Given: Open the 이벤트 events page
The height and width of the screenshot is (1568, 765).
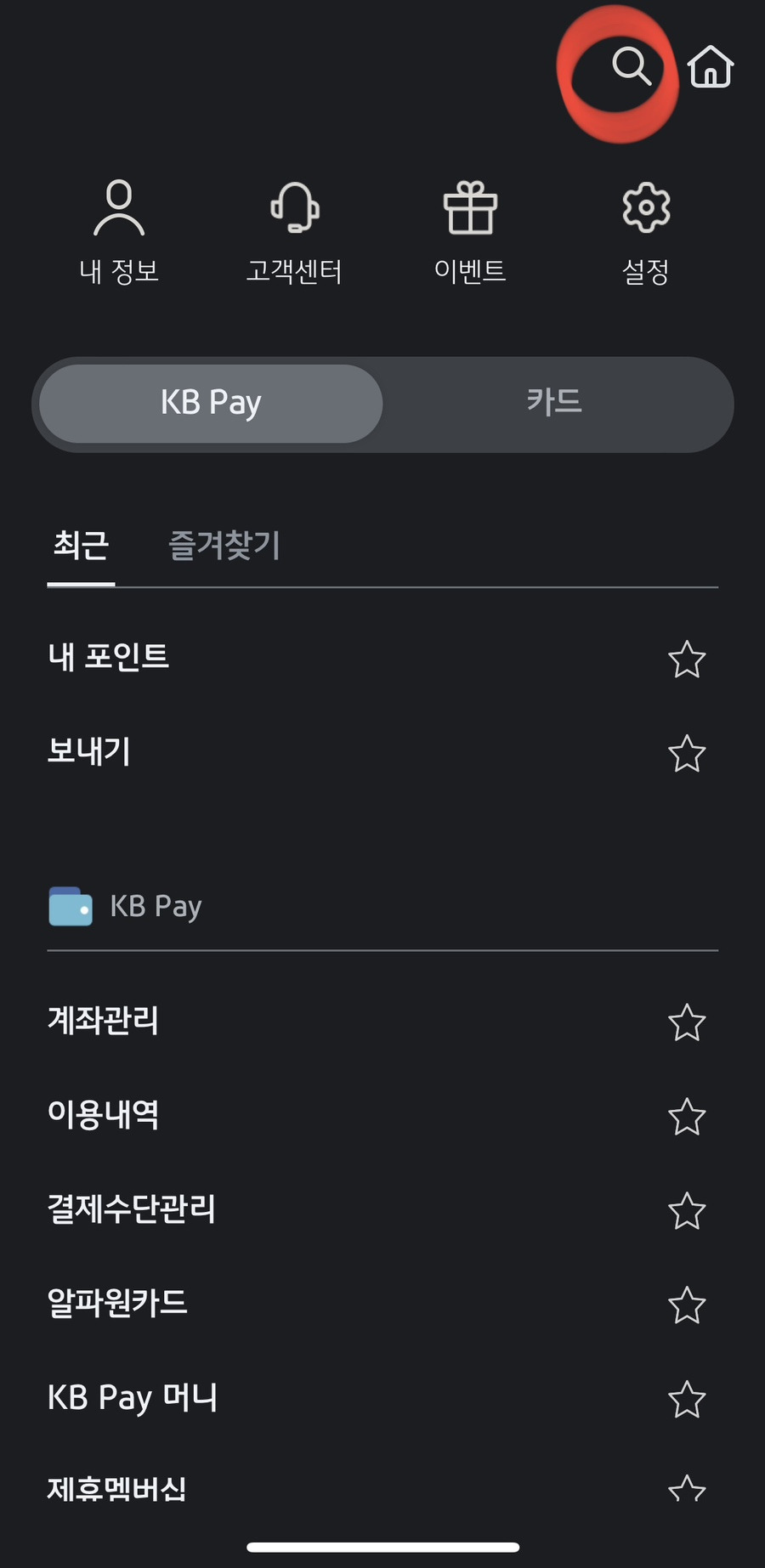Looking at the screenshot, I should [x=470, y=230].
